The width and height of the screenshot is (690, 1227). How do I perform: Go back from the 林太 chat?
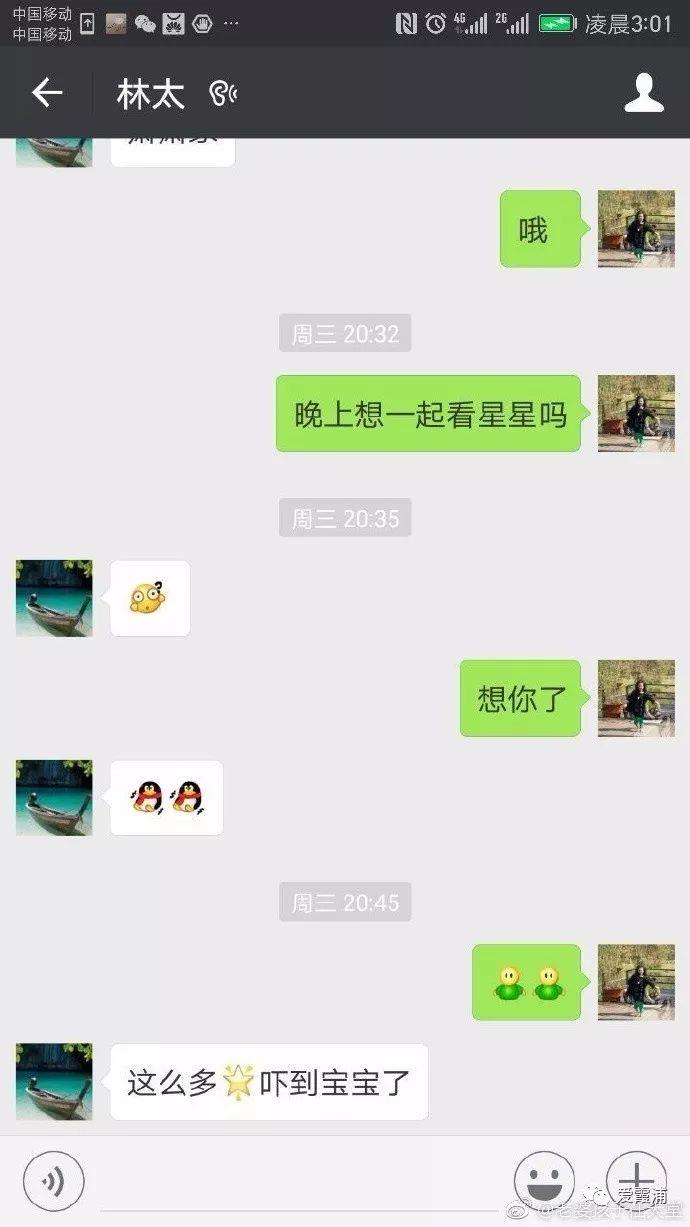coord(47,94)
